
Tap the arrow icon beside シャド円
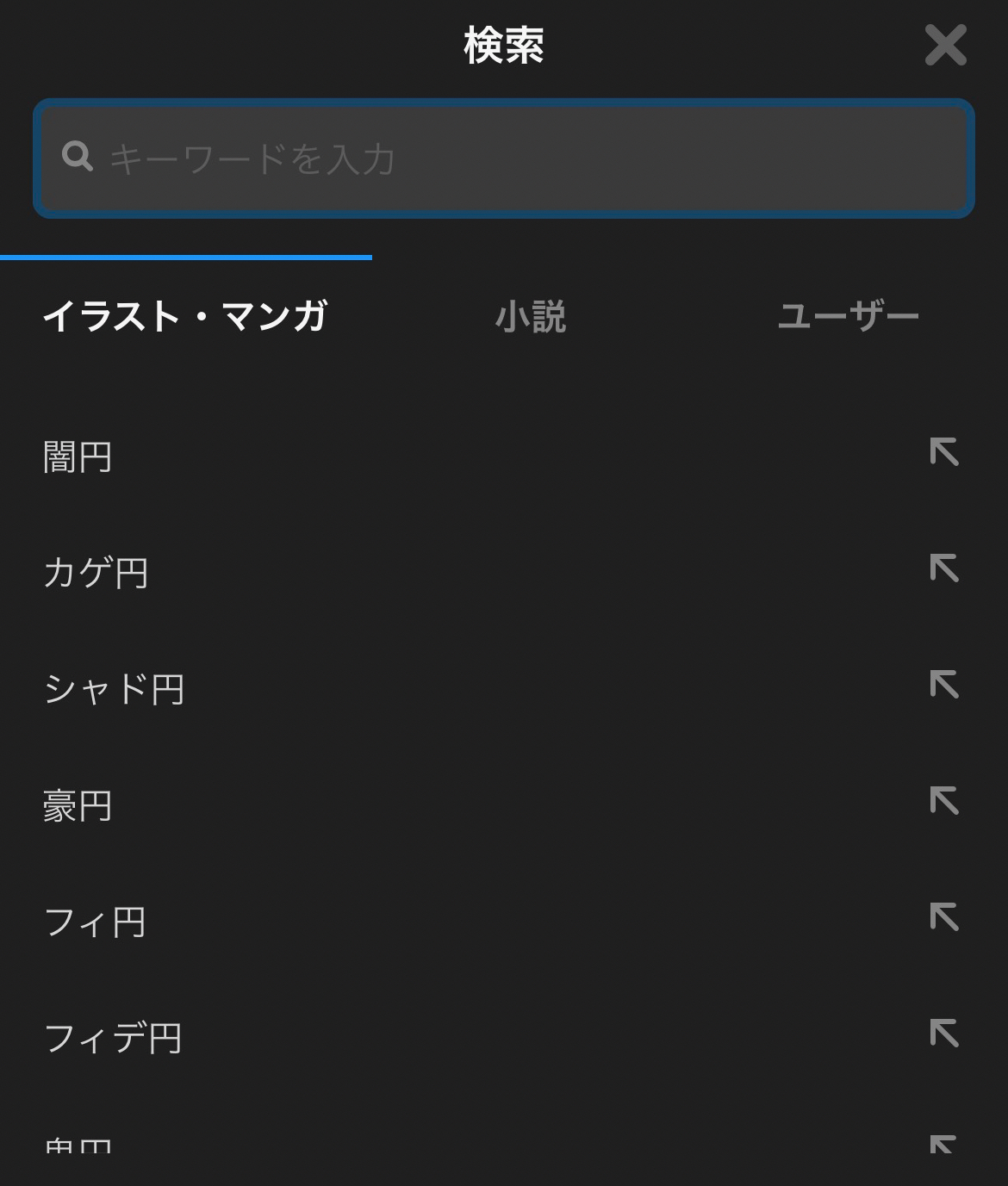pyautogui.click(x=944, y=685)
